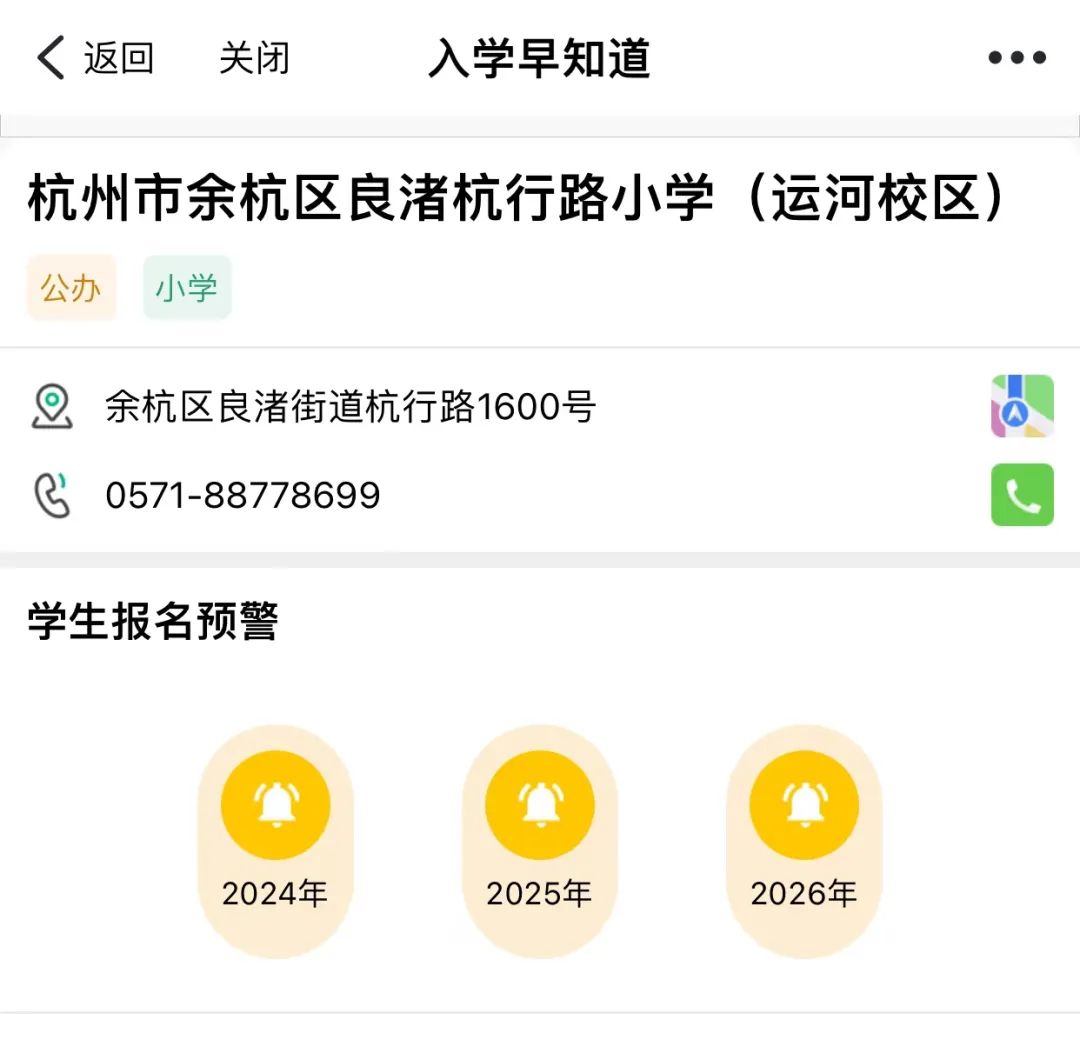
Task: Call the school with the green phone icon
Action: pos(1021,495)
